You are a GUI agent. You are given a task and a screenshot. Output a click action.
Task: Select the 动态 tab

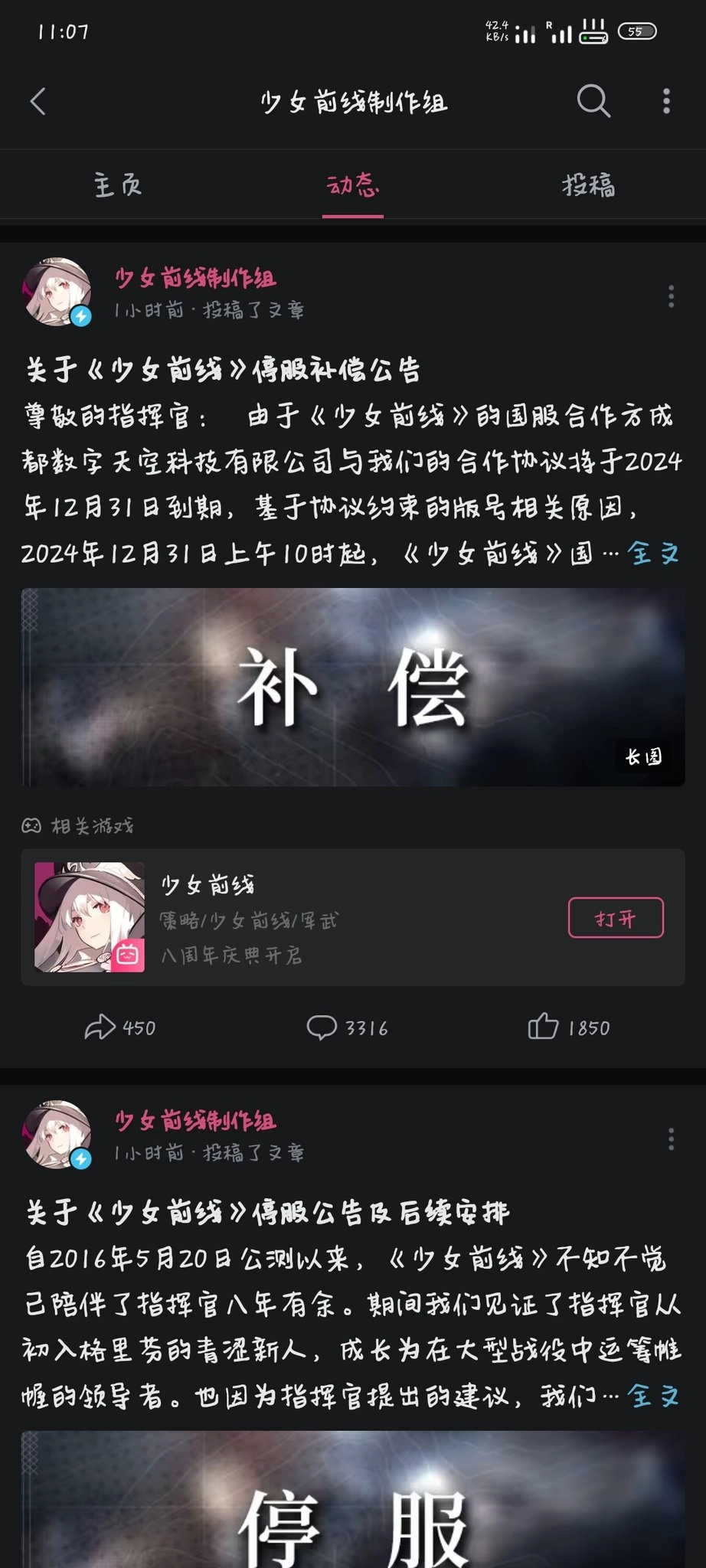click(352, 185)
